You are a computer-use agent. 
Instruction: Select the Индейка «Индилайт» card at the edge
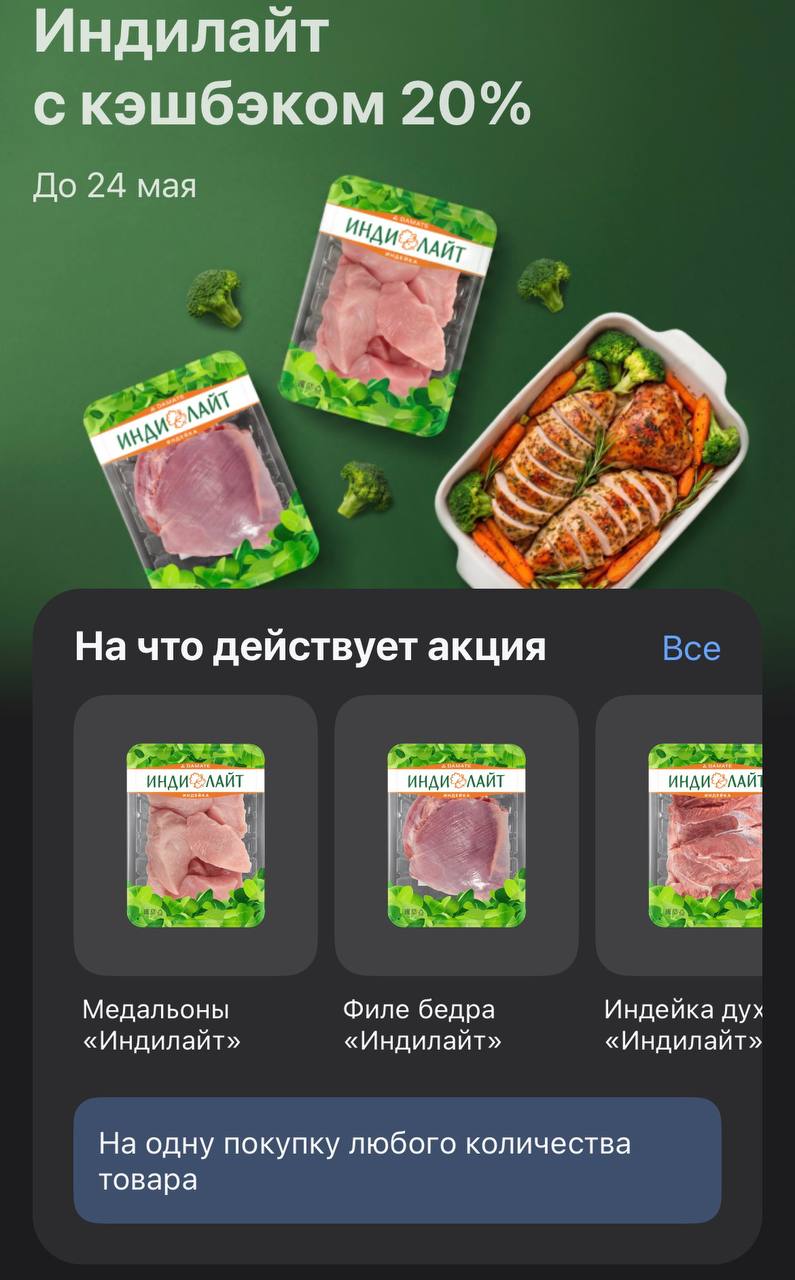tap(690, 836)
